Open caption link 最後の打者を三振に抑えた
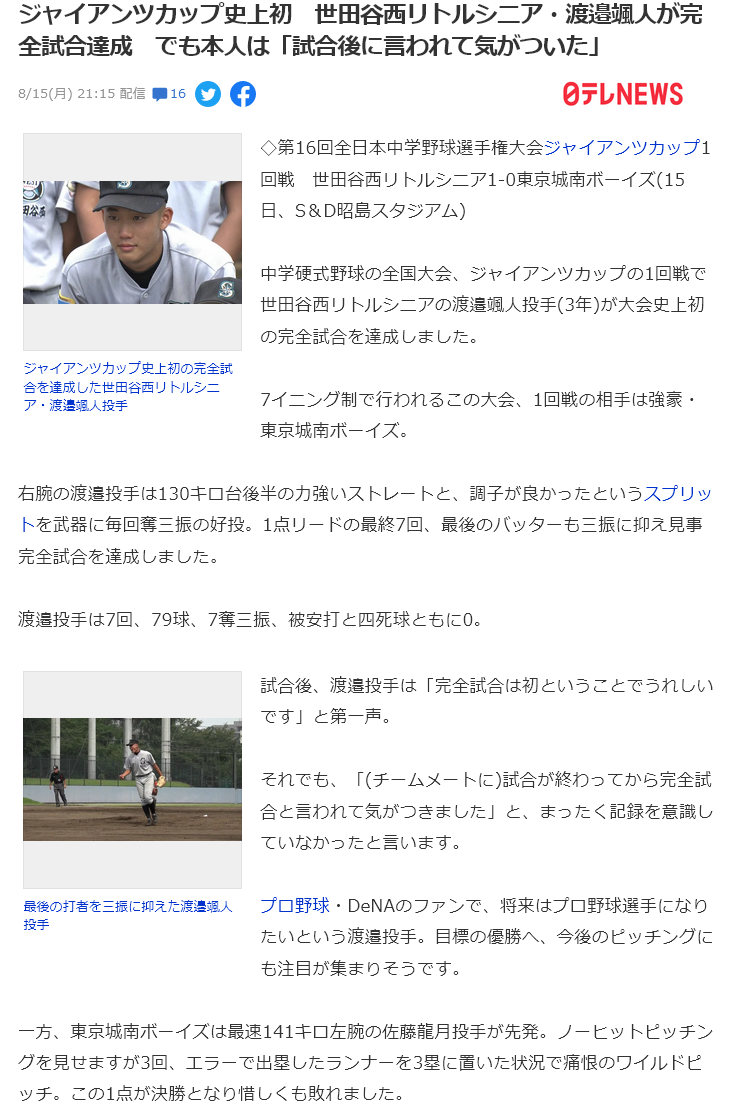Viewport: 733px width, 1110px height. (x=127, y=914)
